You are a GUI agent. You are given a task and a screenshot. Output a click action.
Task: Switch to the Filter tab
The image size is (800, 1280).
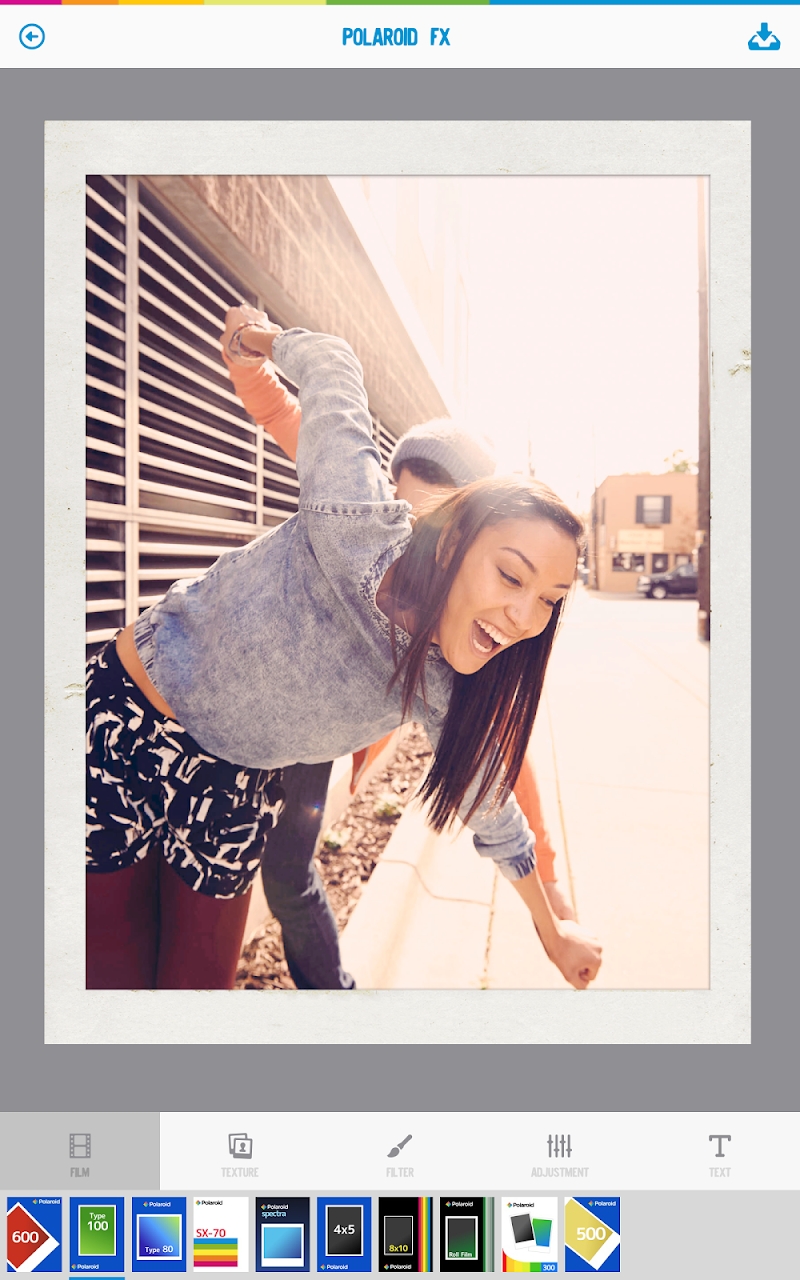tap(400, 1153)
